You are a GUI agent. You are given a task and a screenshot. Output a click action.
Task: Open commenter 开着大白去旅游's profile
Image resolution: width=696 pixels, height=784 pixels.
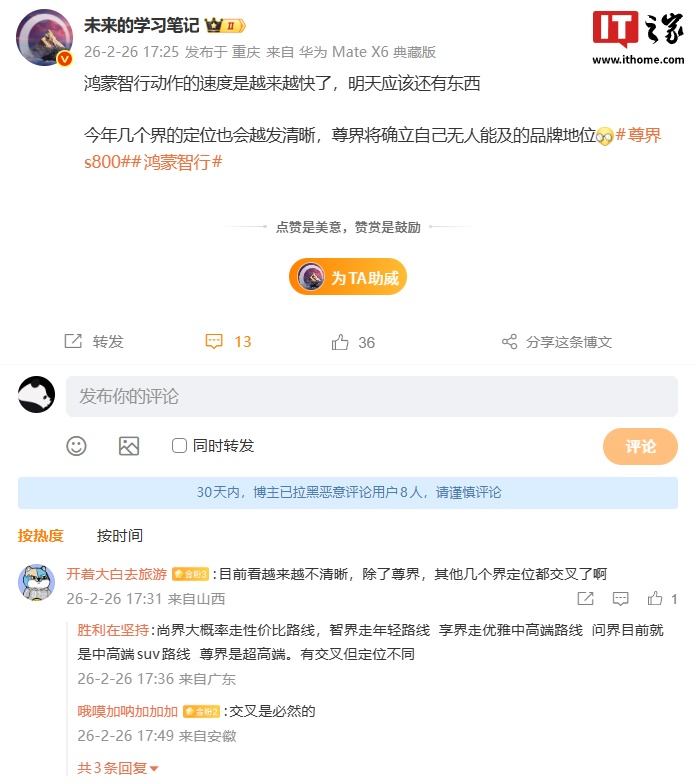(x=116, y=574)
